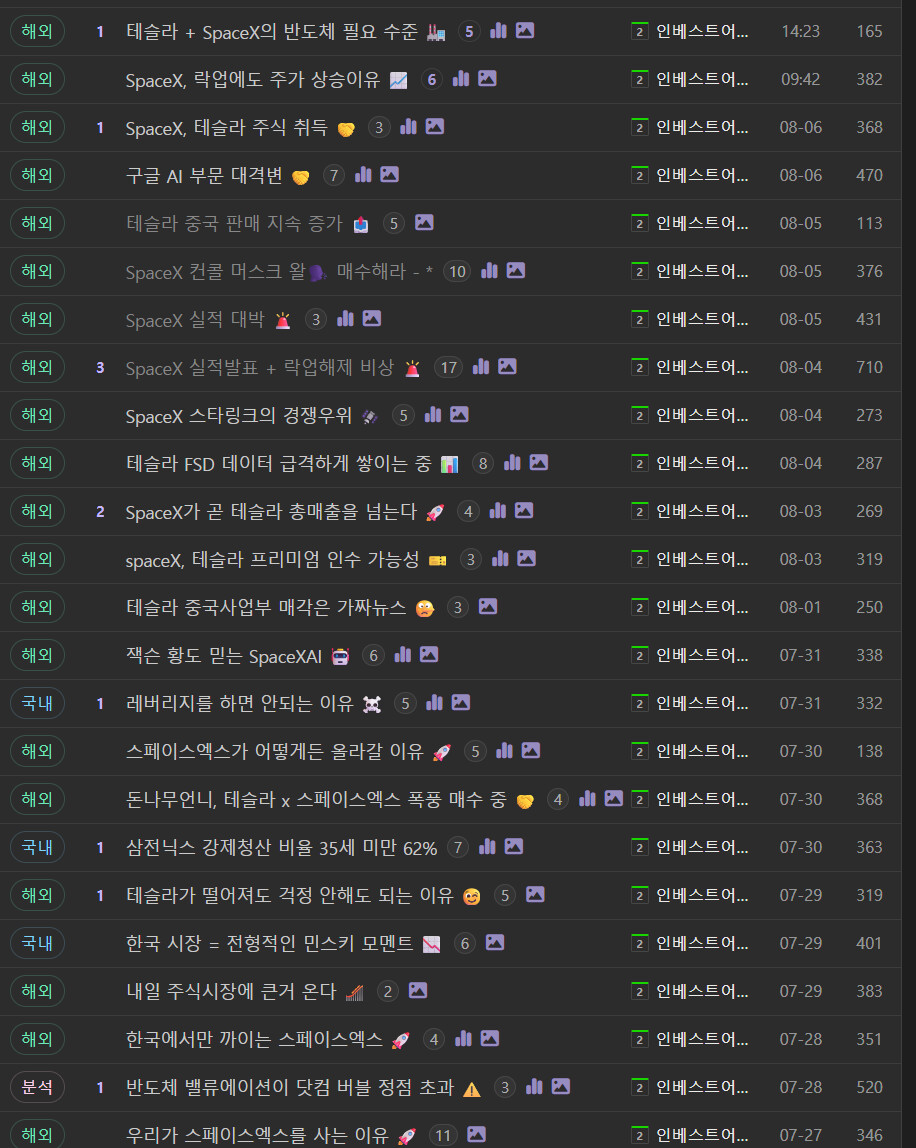Tap 국내 tag on the 레버리지 post
Image resolution: width=916 pixels, height=1148 pixels.
(x=37, y=704)
